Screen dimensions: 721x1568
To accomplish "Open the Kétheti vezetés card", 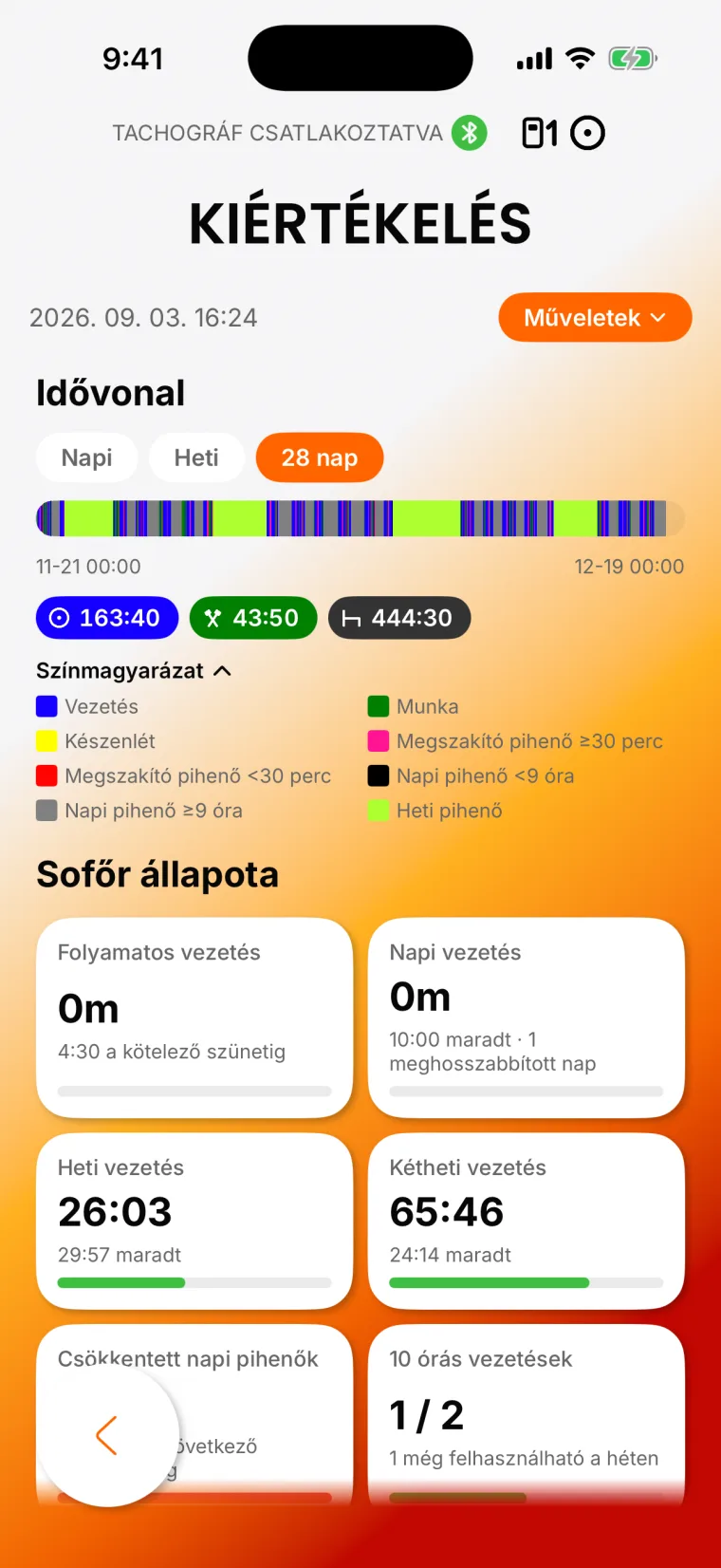I will 527,1222.
